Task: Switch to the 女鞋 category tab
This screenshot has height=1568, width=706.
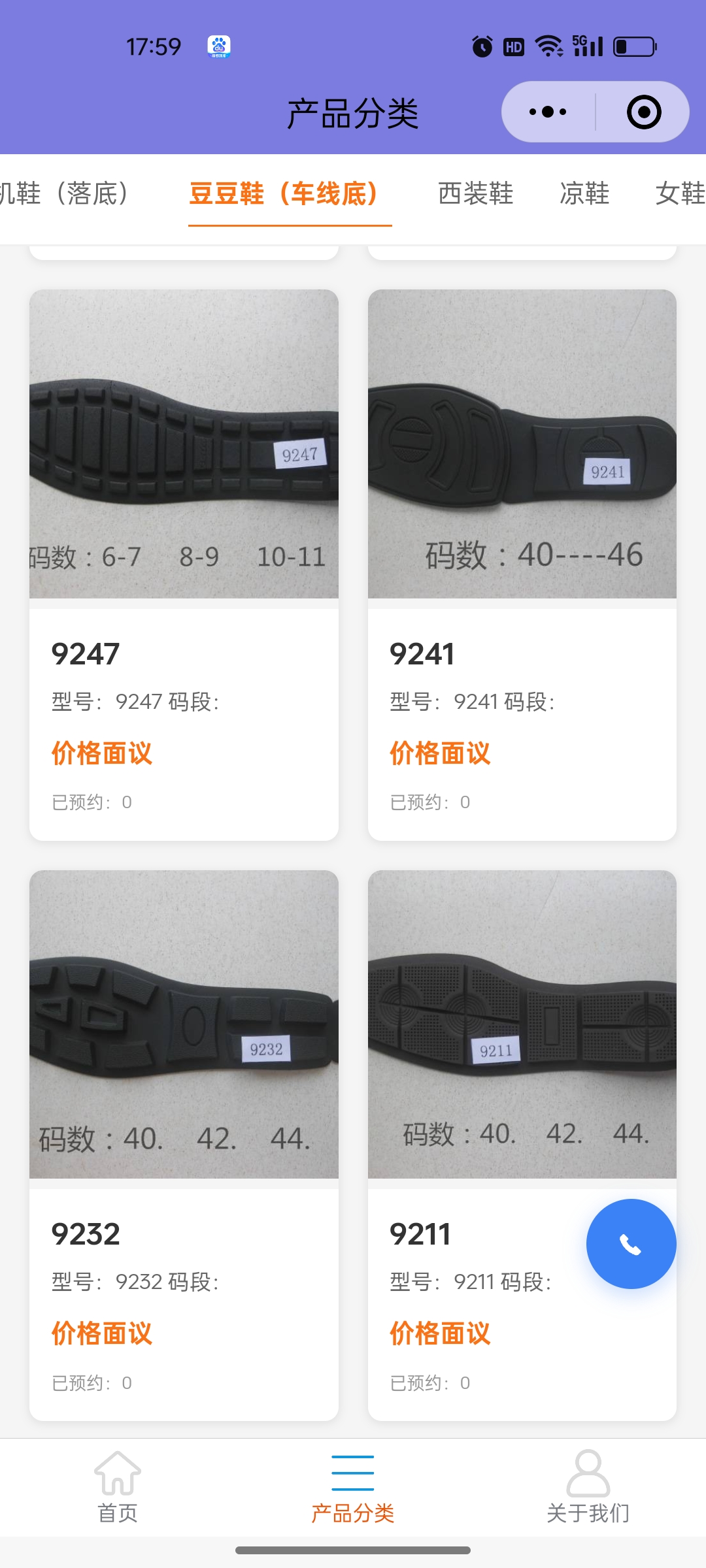Action: coord(680,193)
